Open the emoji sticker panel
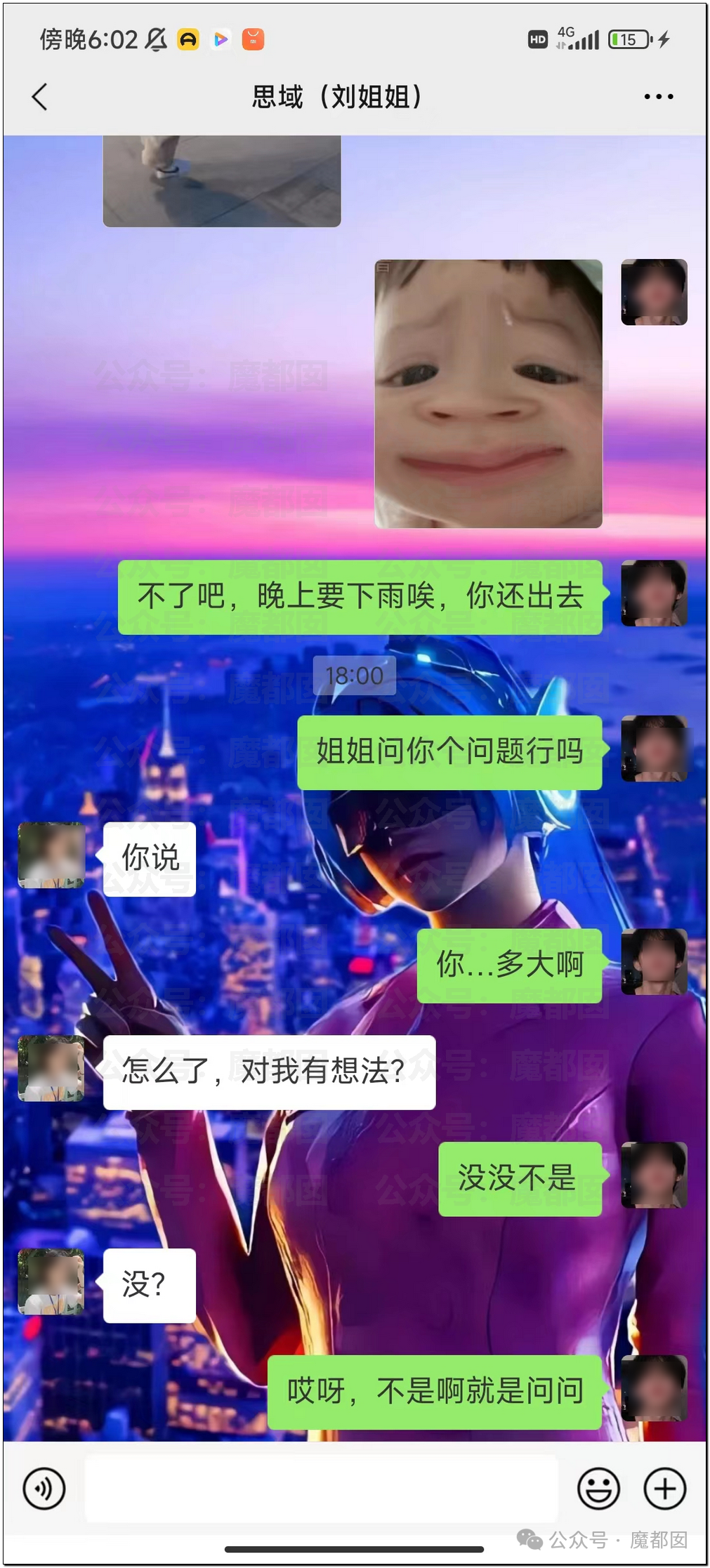The image size is (710, 1568). [598, 1488]
